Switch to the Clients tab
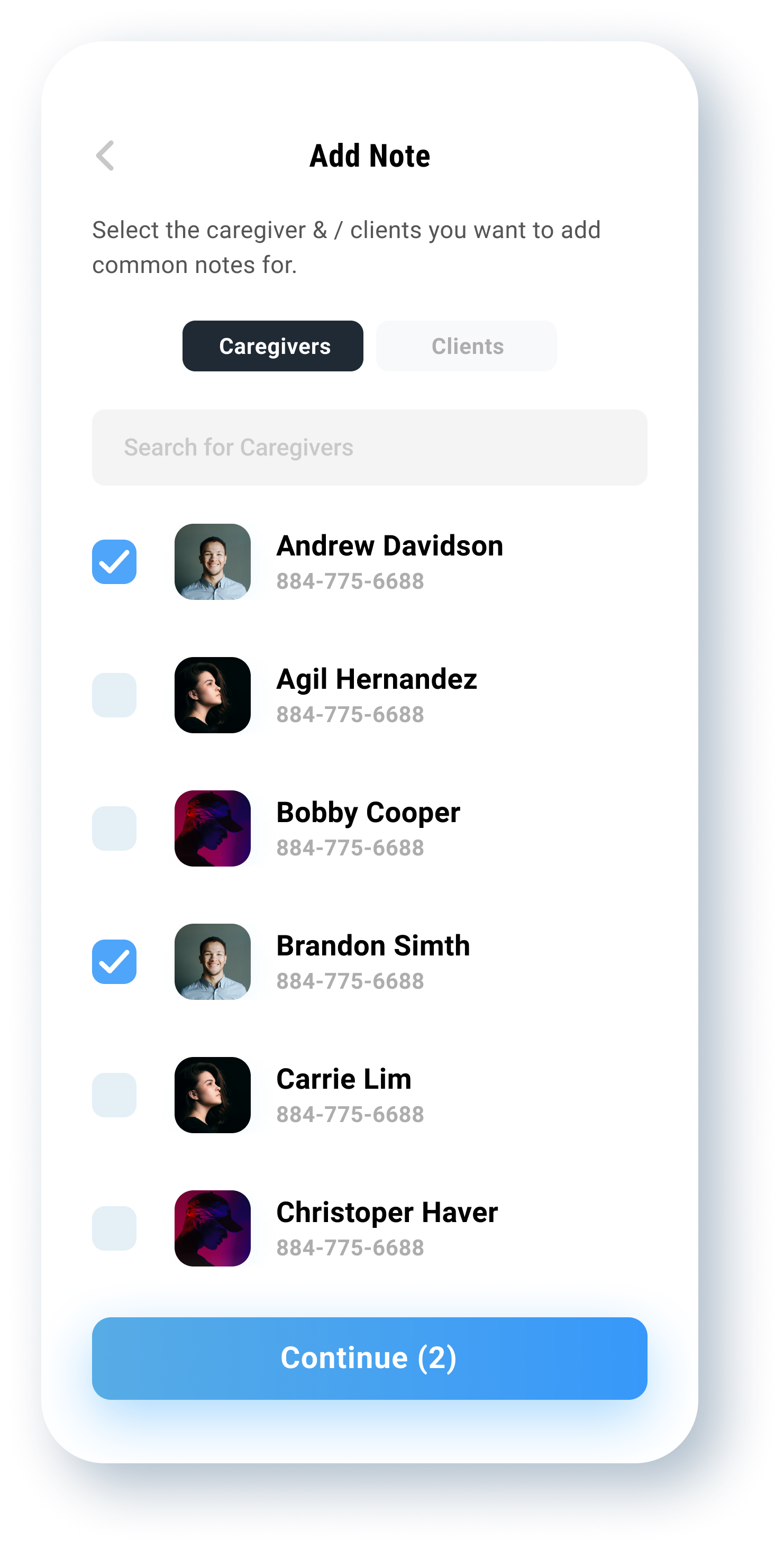The height and width of the screenshot is (1549, 784). click(x=466, y=346)
